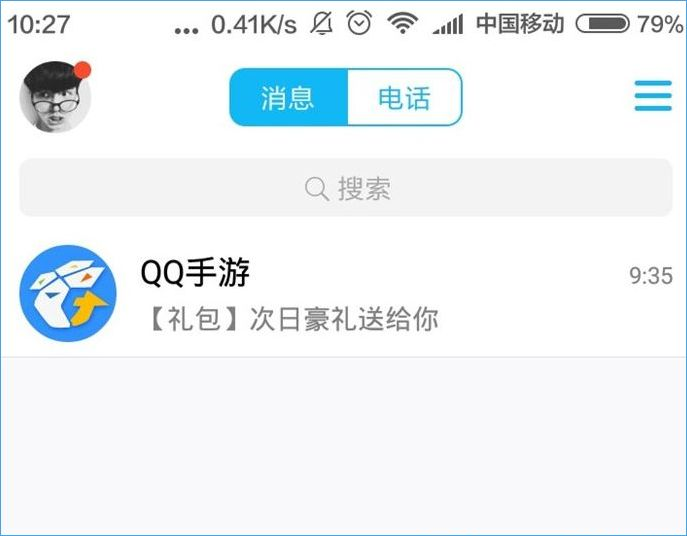Switch to the 电话 tab
The width and height of the screenshot is (687, 536).
point(404,98)
